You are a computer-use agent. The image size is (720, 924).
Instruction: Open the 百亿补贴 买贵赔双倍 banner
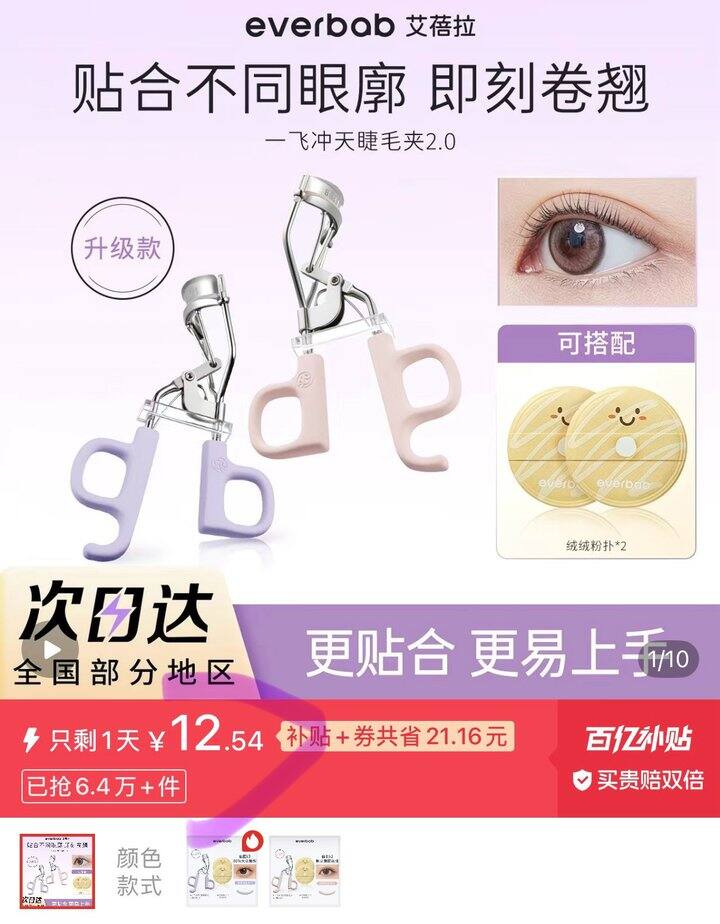click(x=639, y=758)
